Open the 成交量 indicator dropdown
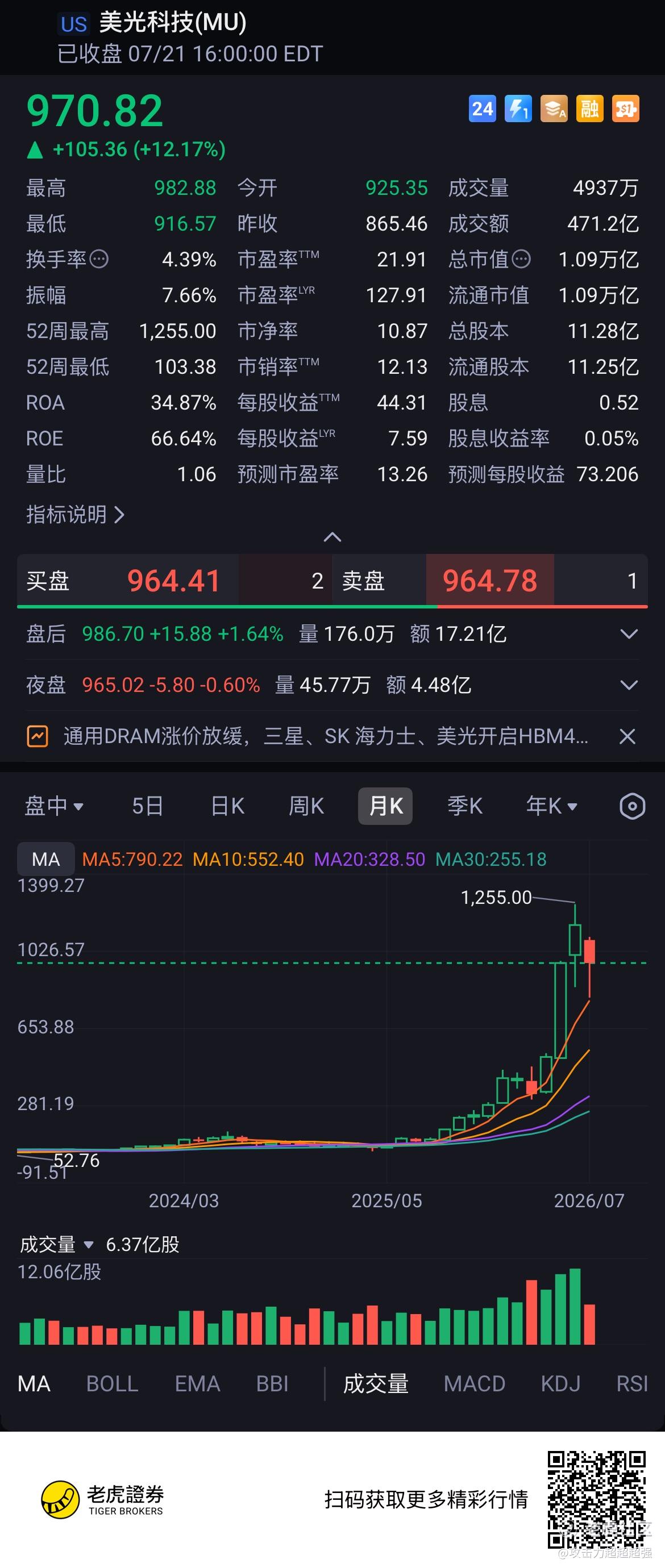Image resolution: width=665 pixels, height=1568 pixels. pos(57,1244)
